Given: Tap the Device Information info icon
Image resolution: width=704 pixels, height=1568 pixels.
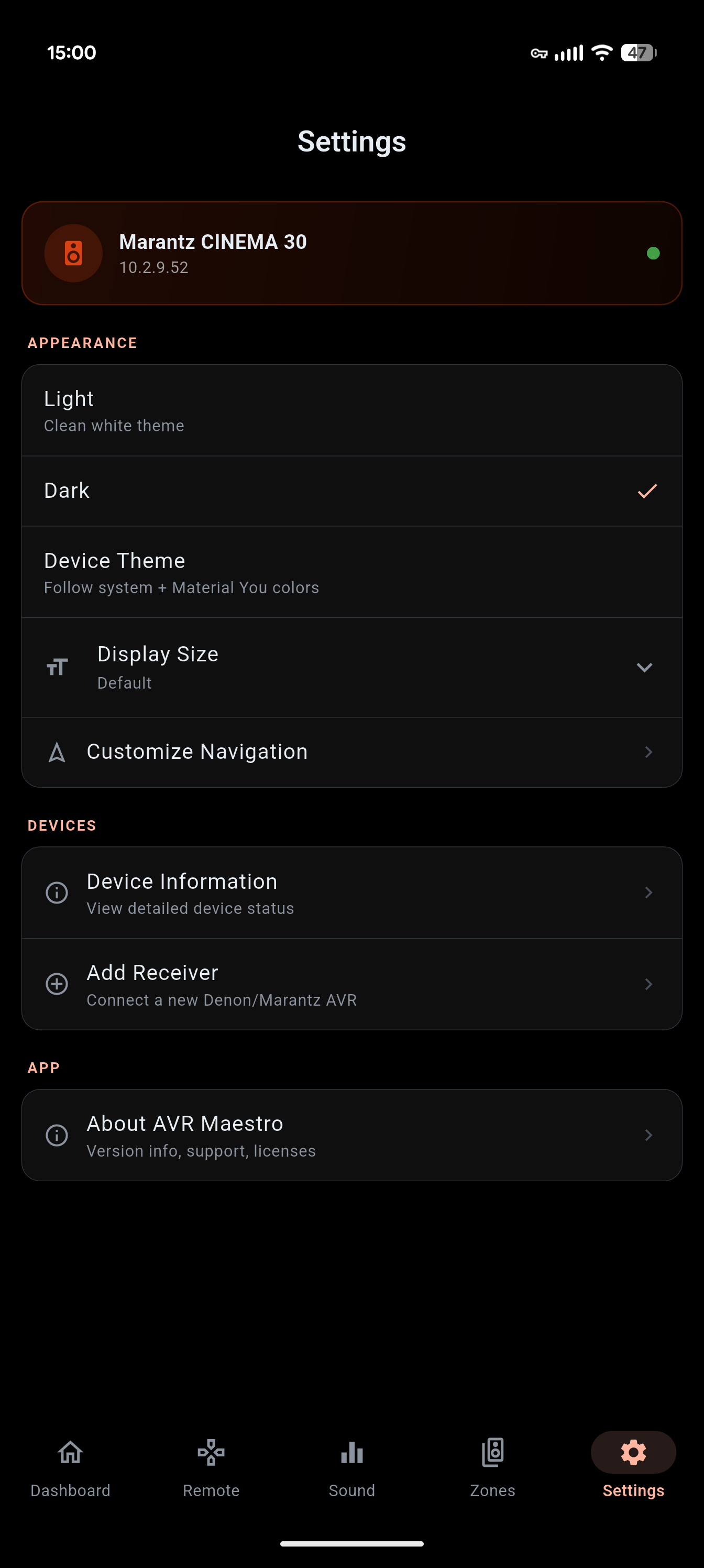Looking at the screenshot, I should [56, 892].
